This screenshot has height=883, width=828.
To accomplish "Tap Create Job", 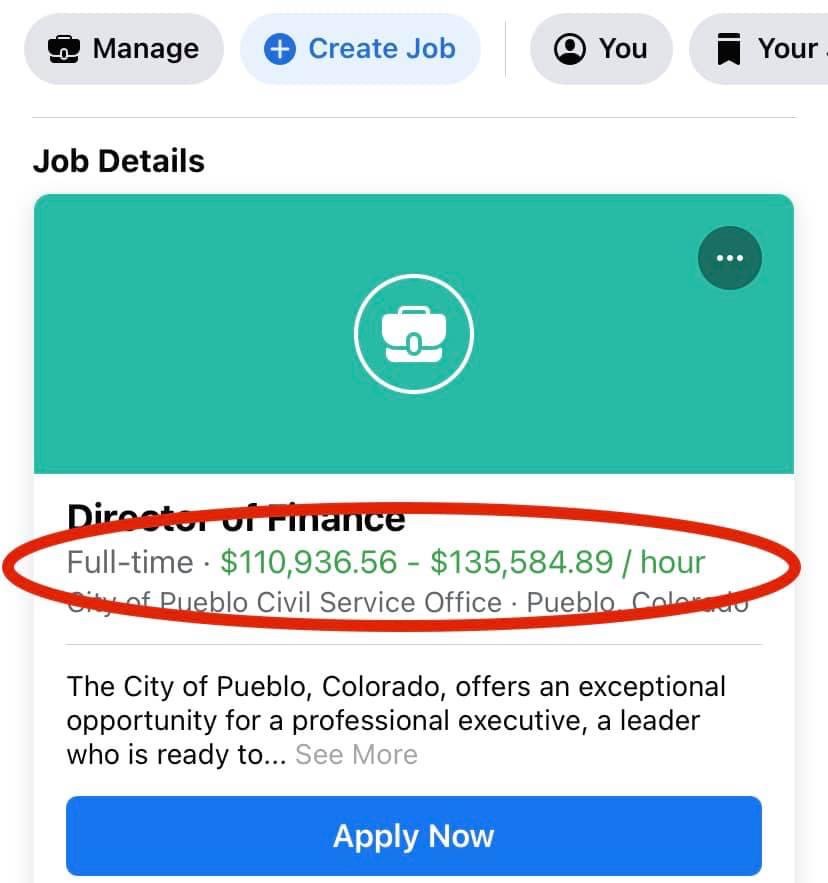I will [x=360, y=49].
